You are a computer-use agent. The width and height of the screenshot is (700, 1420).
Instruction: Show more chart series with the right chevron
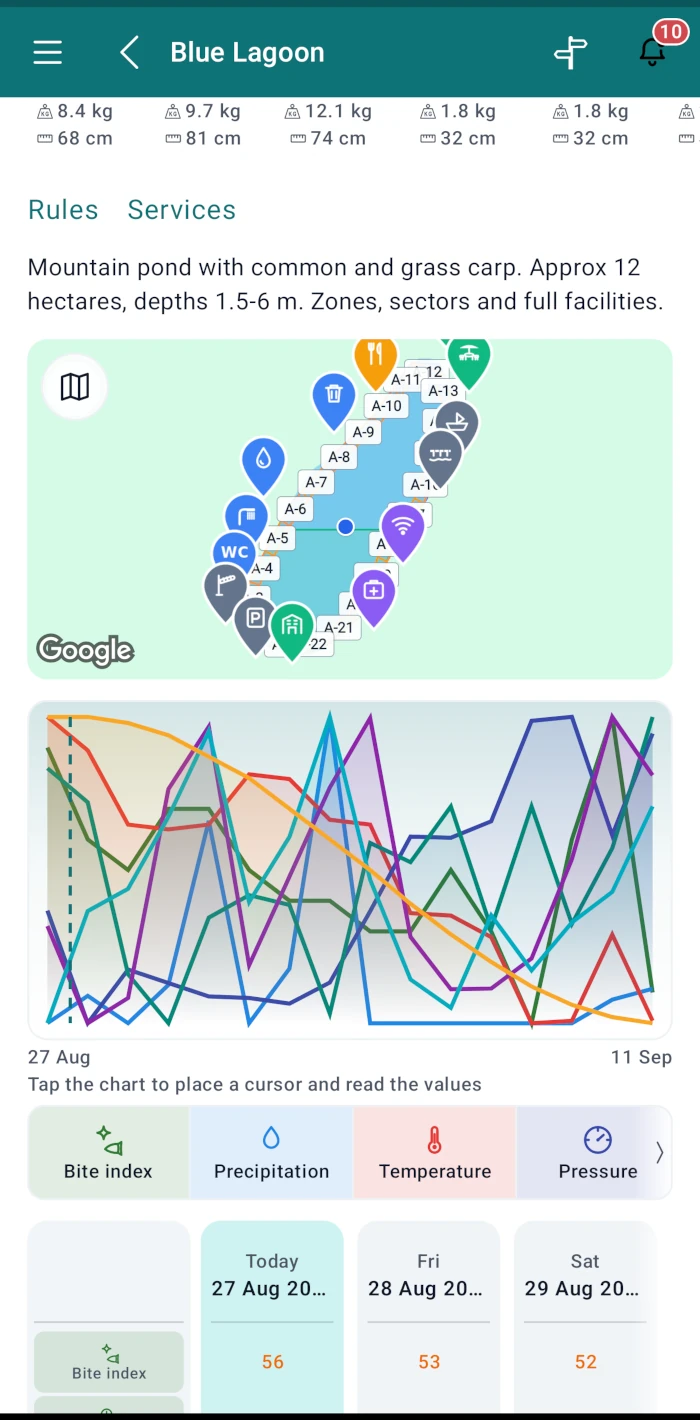pyautogui.click(x=659, y=1153)
